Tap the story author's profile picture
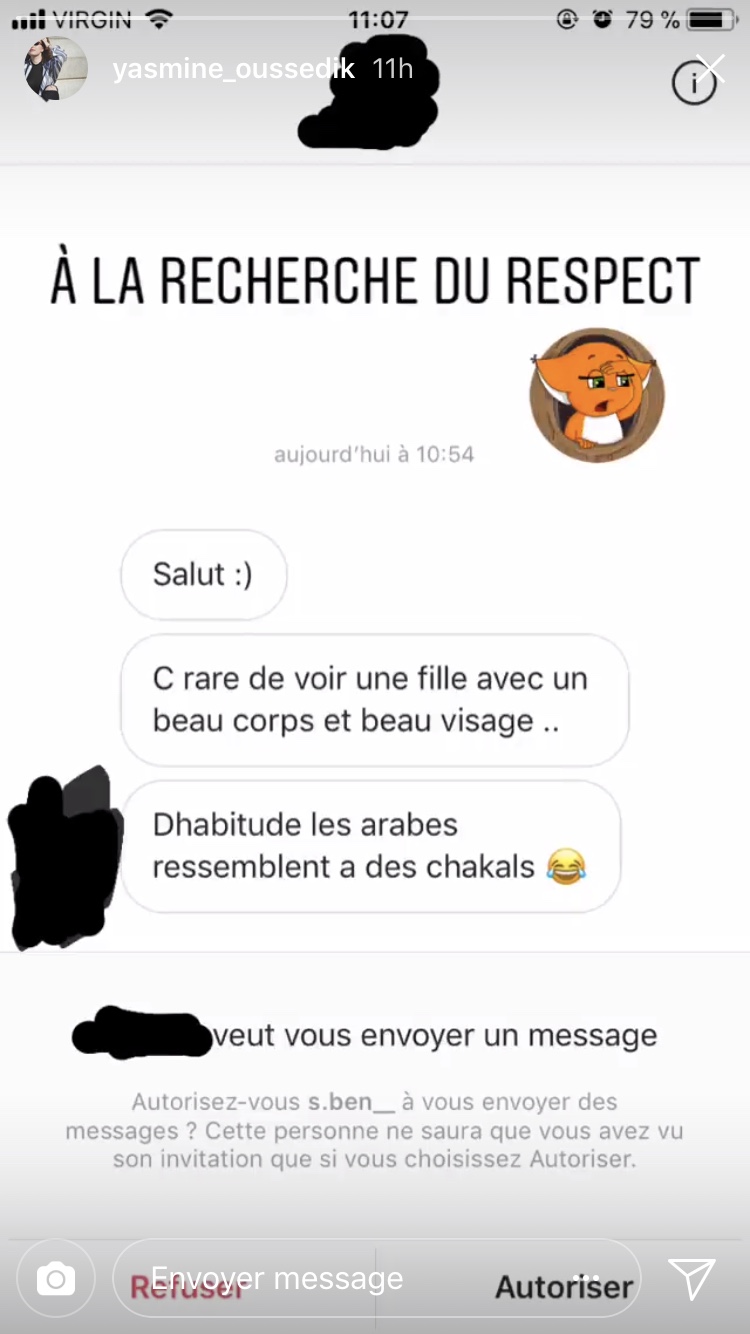Screen dimensions: 750x1334 coord(56,69)
